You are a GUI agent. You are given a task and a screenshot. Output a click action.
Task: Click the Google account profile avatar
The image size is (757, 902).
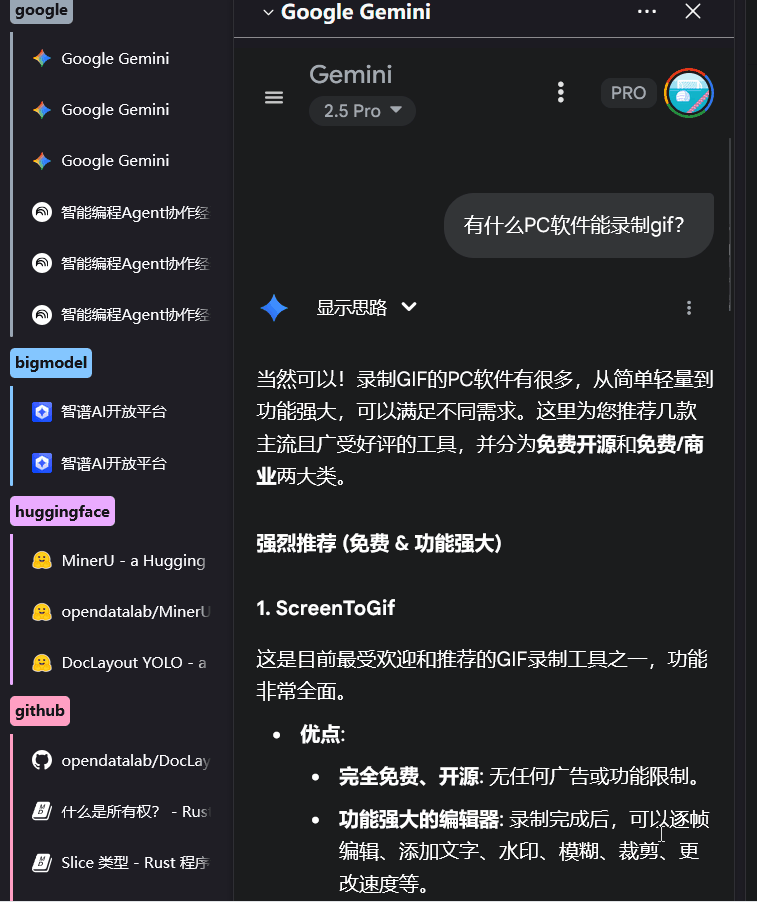tap(689, 92)
